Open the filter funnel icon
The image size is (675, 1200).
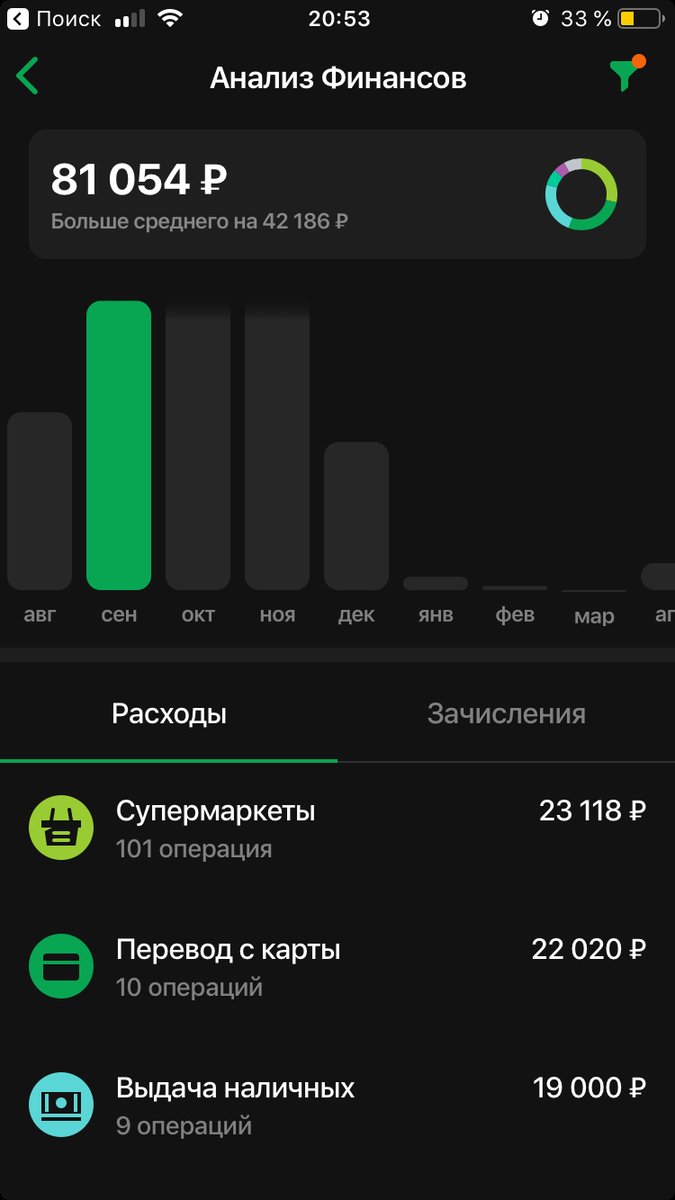[x=628, y=75]
